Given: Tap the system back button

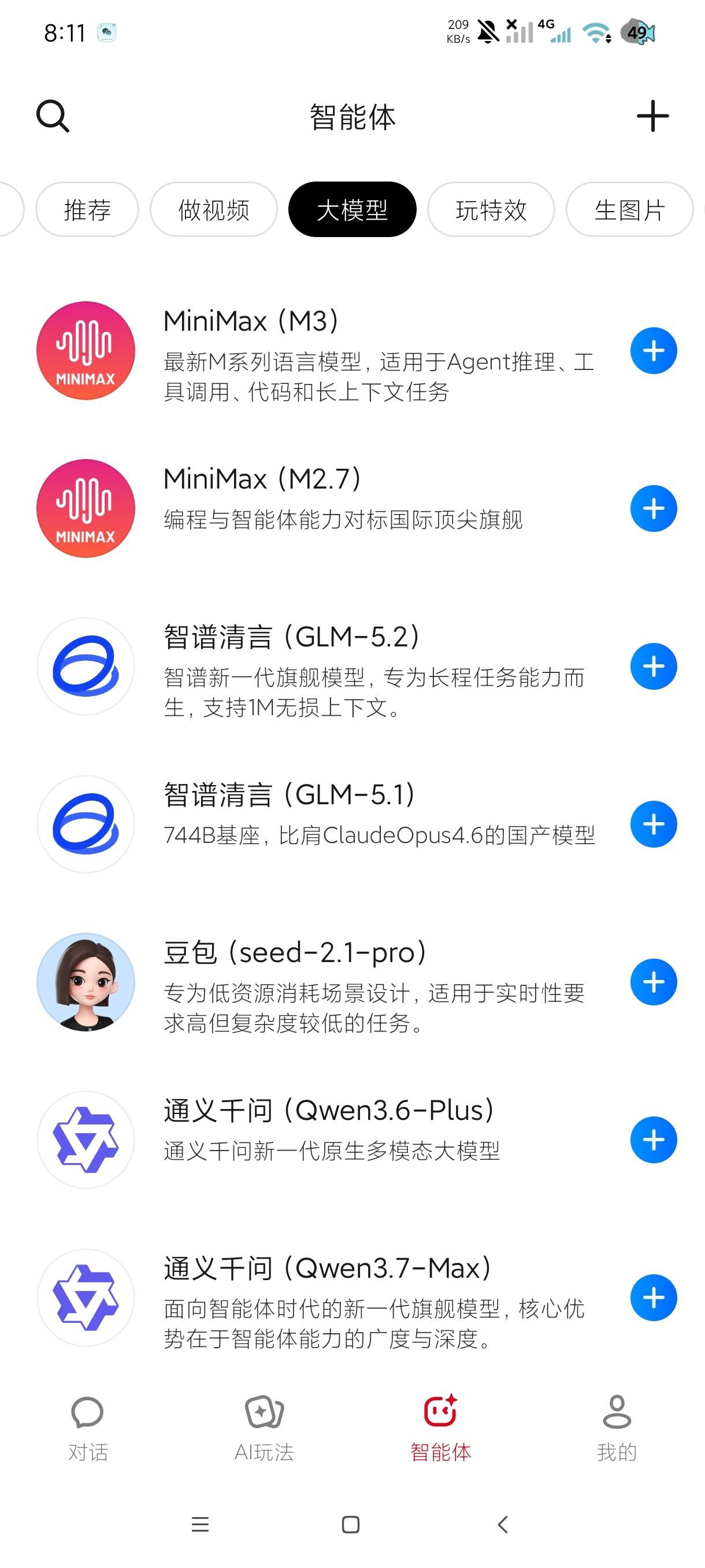Looking at the screenshot, I should [502, 1524].
